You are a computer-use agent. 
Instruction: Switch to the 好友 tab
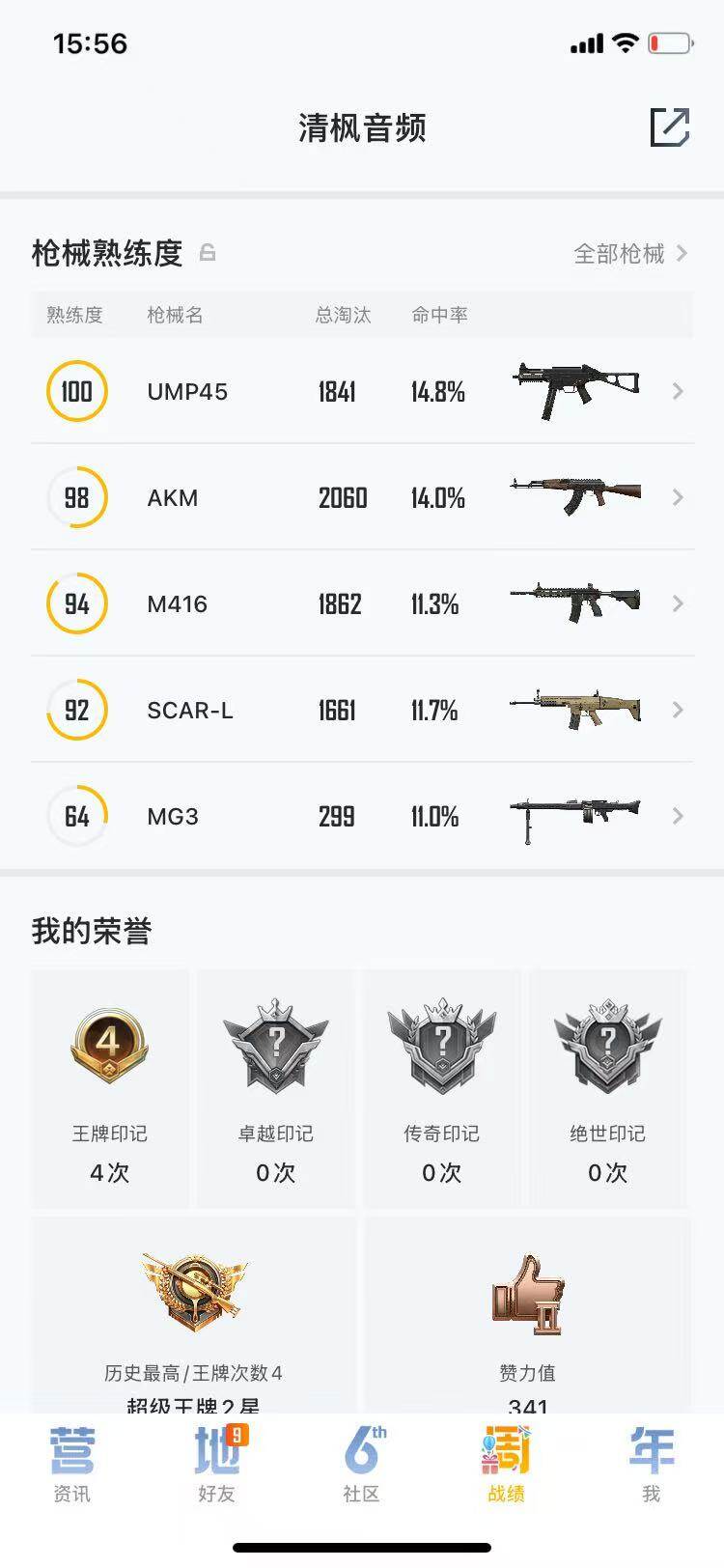point(214,1463)
